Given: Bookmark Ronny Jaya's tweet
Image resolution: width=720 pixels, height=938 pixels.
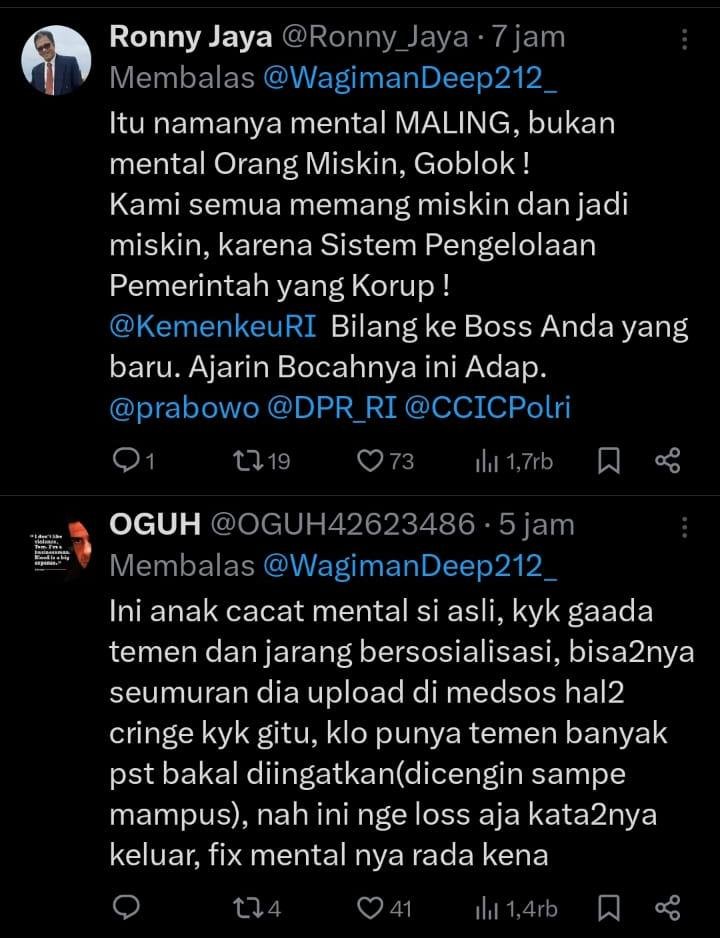Looking at the screenshot, I should pyautogui.click(x=608, y=460).
